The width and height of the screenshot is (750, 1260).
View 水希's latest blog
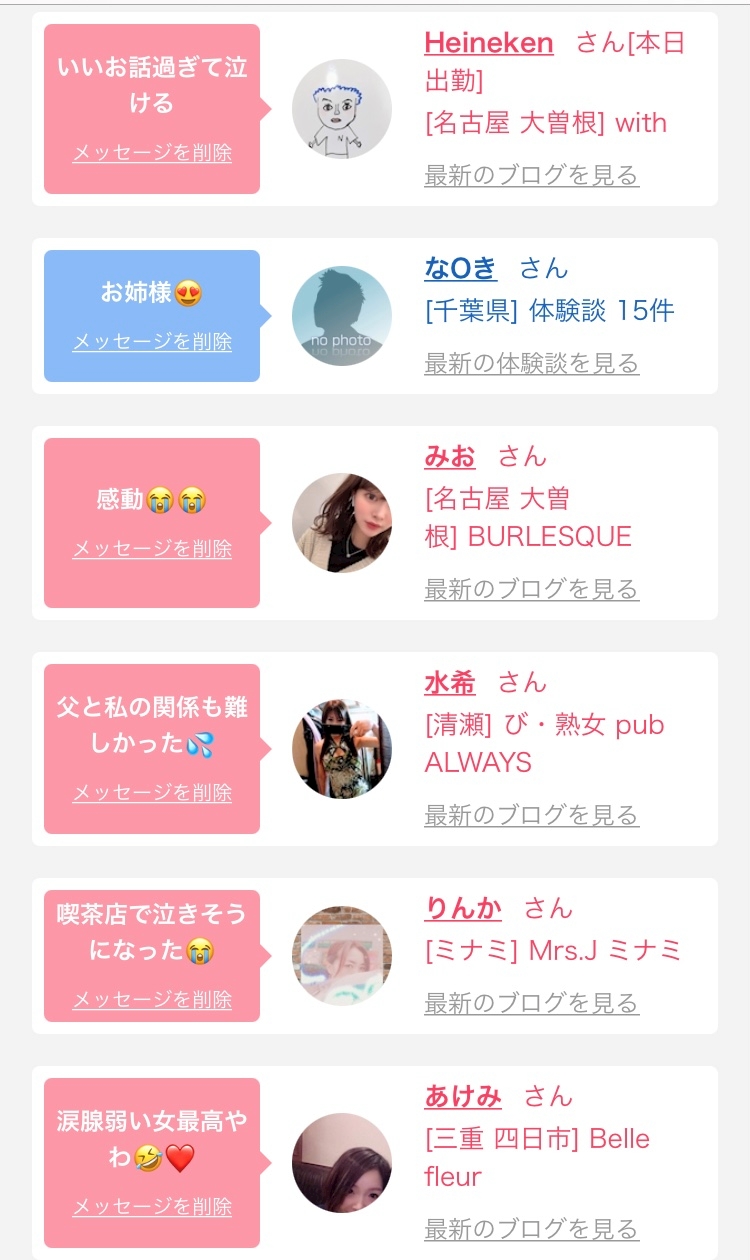532,816
